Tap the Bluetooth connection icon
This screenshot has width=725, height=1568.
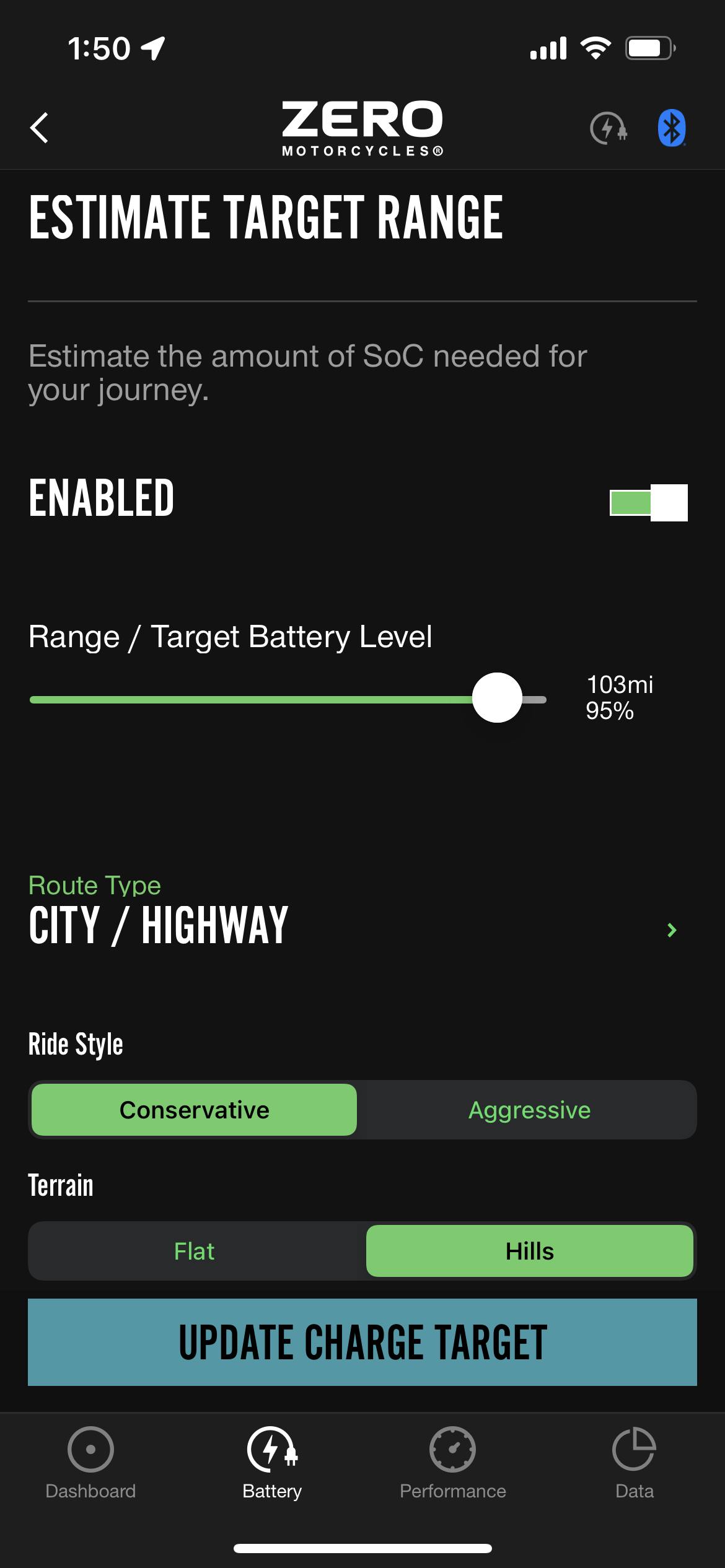[x=672, y=128]
